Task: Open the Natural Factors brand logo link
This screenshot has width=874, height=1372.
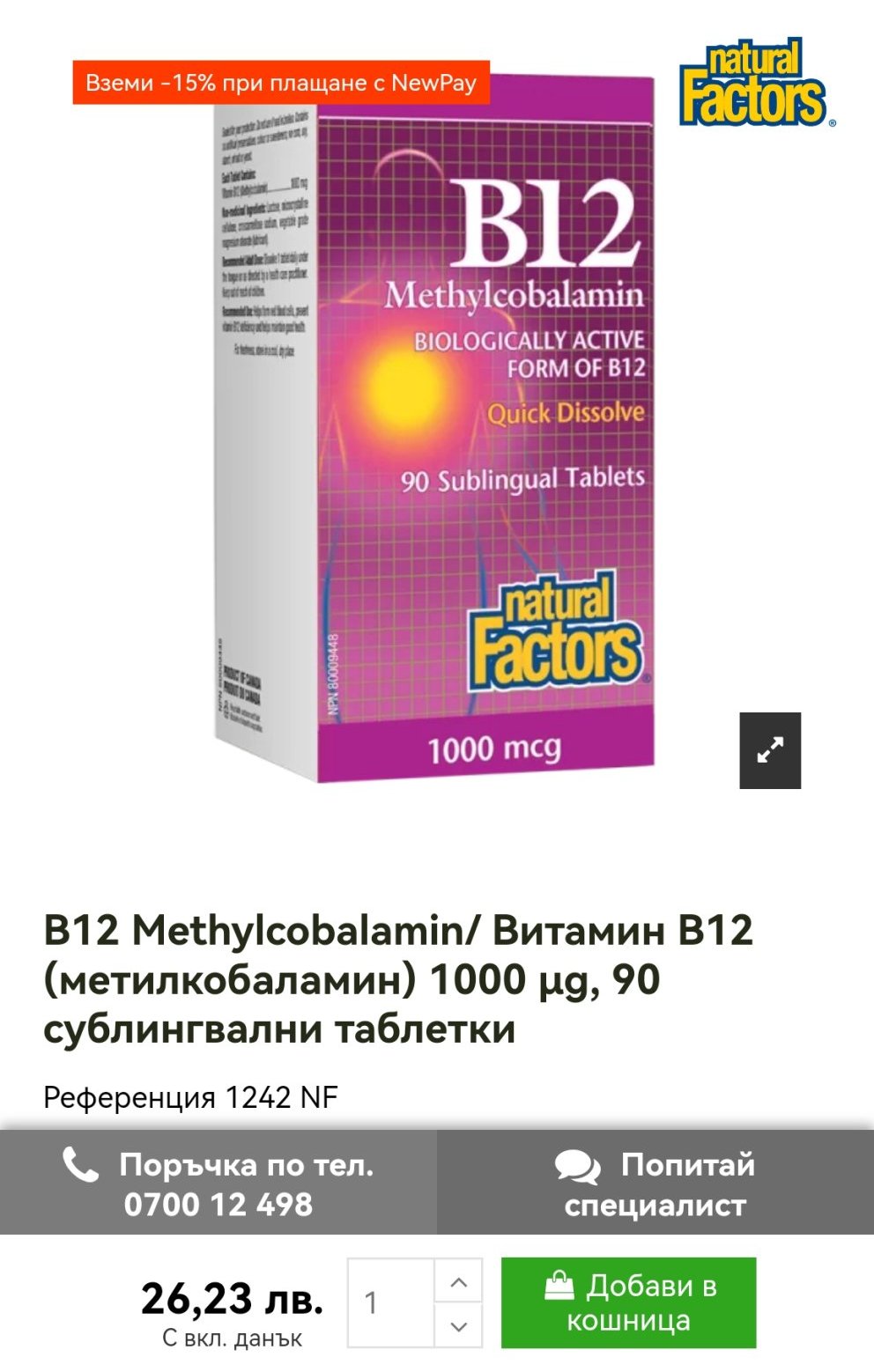Action: coord(756,84)
